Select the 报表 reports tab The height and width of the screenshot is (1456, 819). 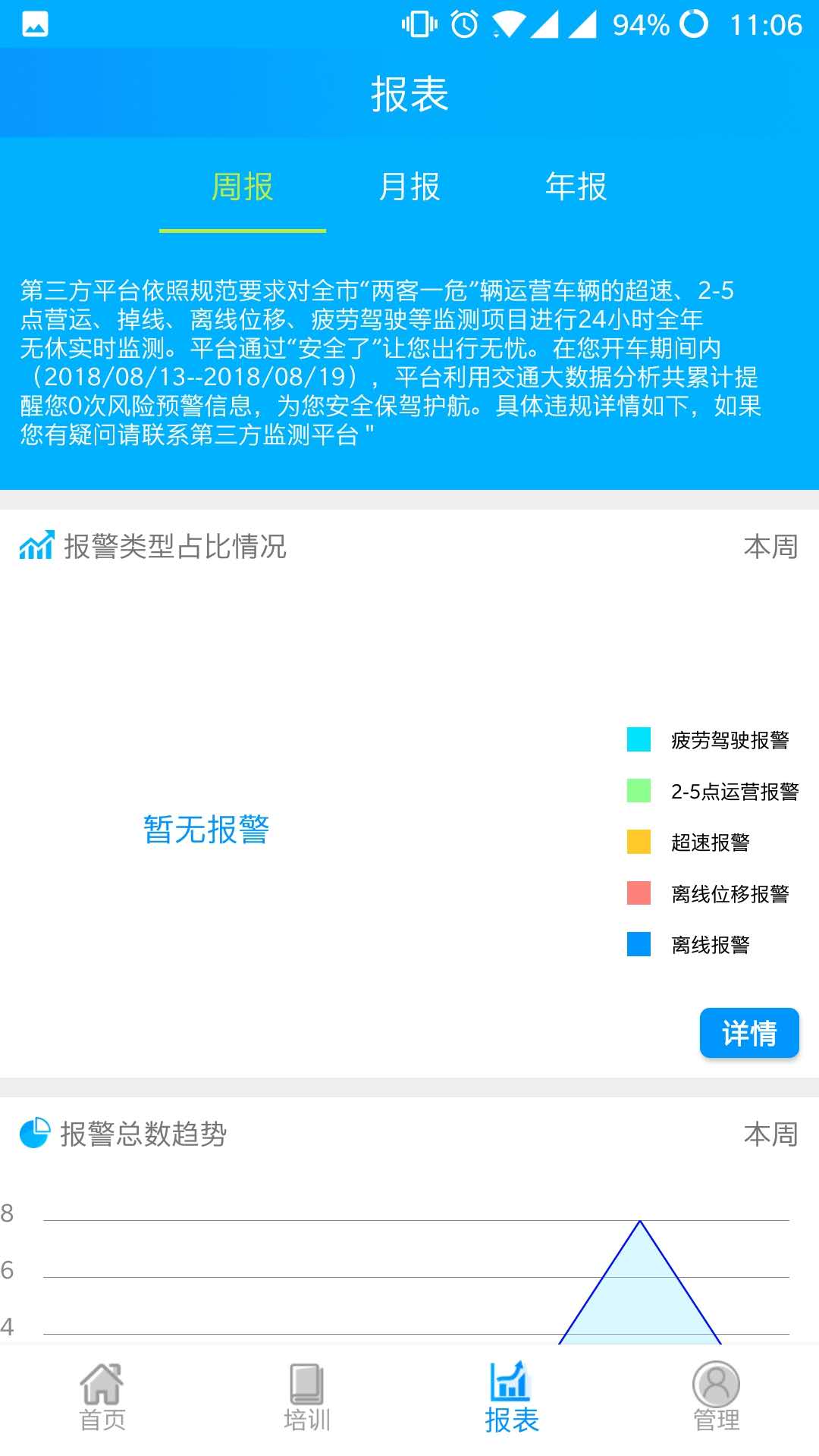(x=512, y=1397)
